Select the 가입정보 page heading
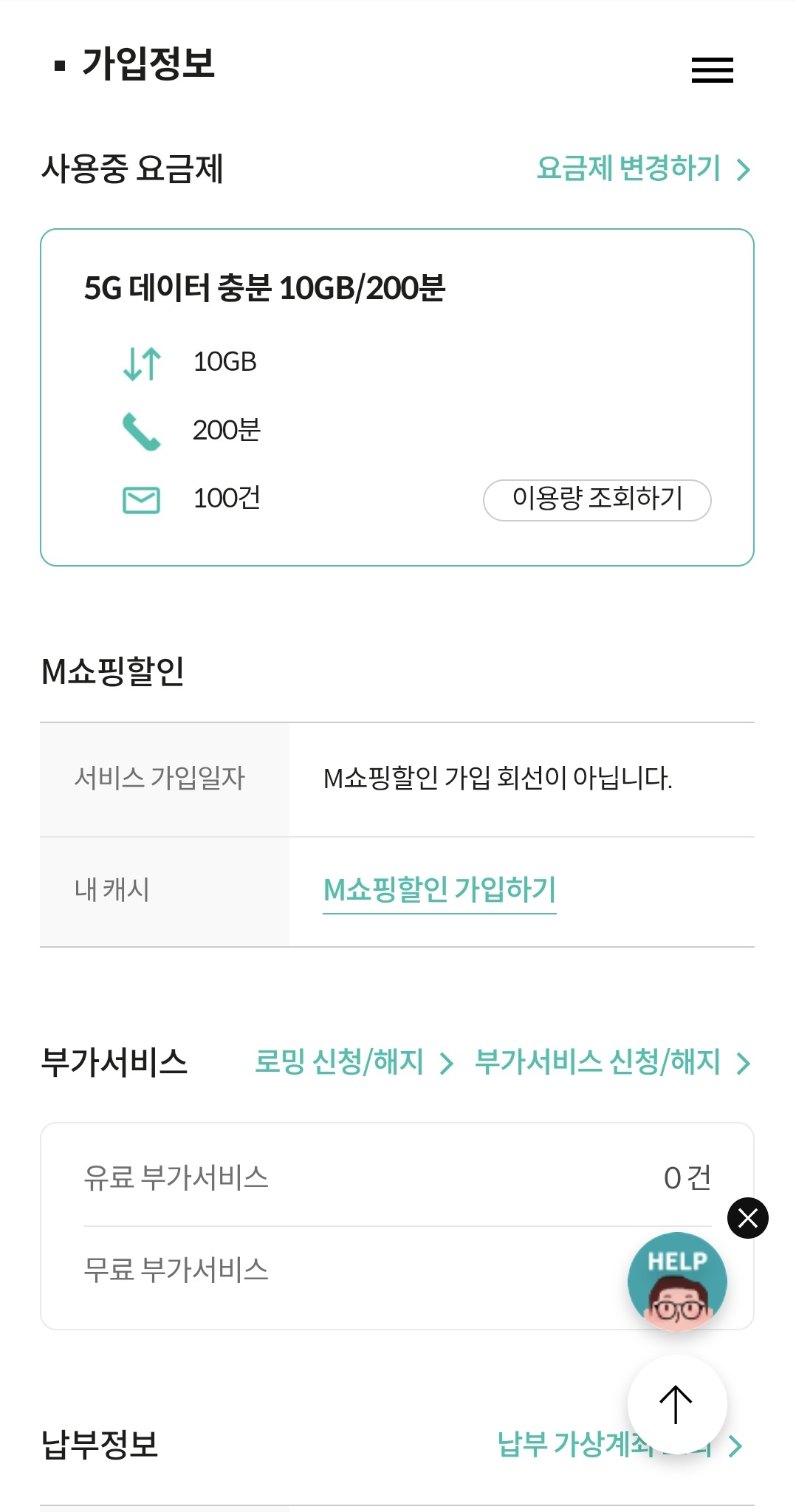 (148, 63)
